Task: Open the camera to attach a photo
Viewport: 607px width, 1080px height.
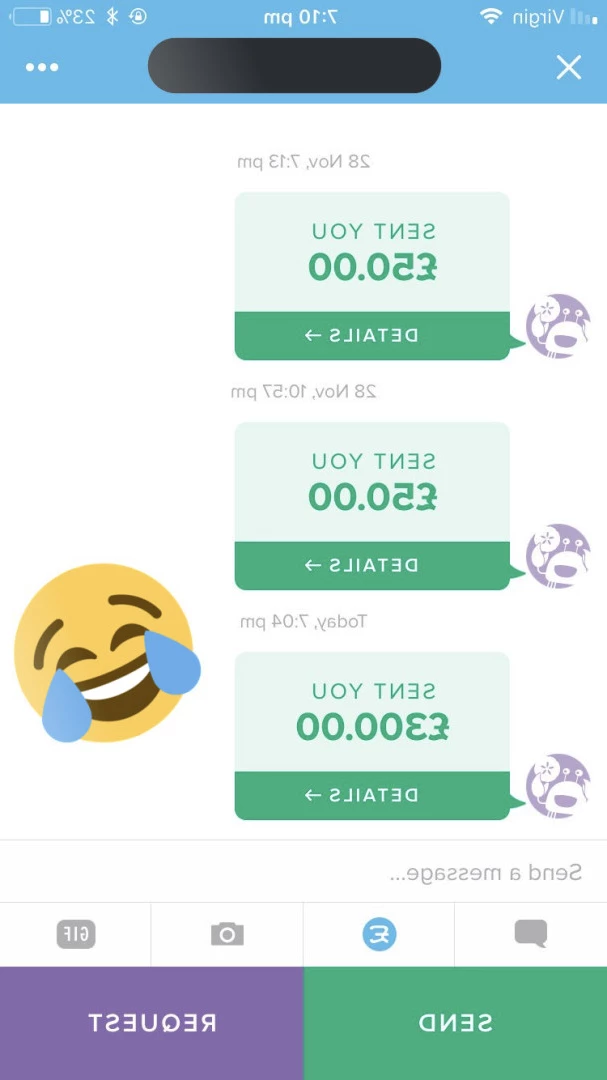Action: click(x=227, y=935)
